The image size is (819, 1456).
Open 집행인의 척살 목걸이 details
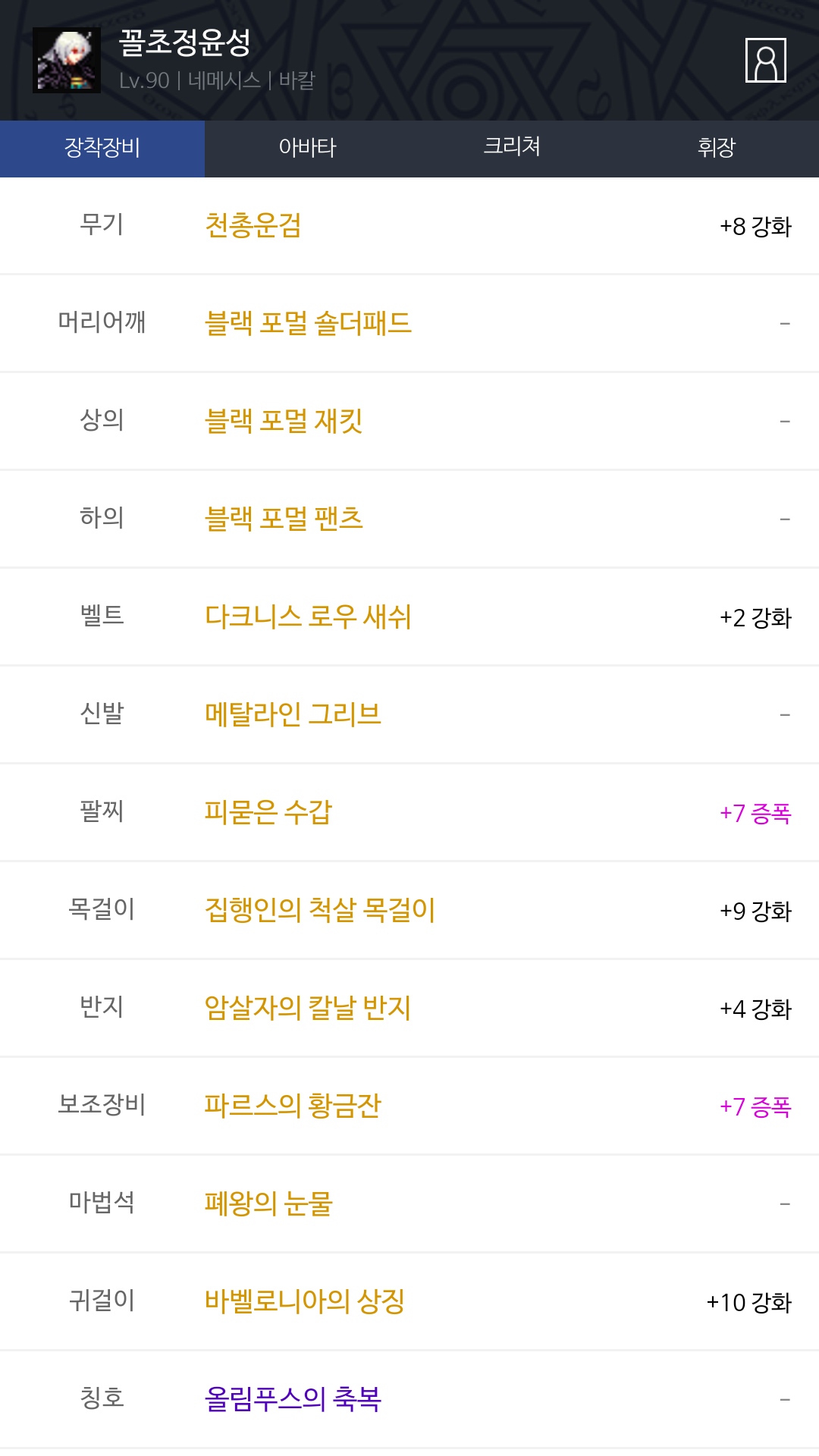[320, 910]
